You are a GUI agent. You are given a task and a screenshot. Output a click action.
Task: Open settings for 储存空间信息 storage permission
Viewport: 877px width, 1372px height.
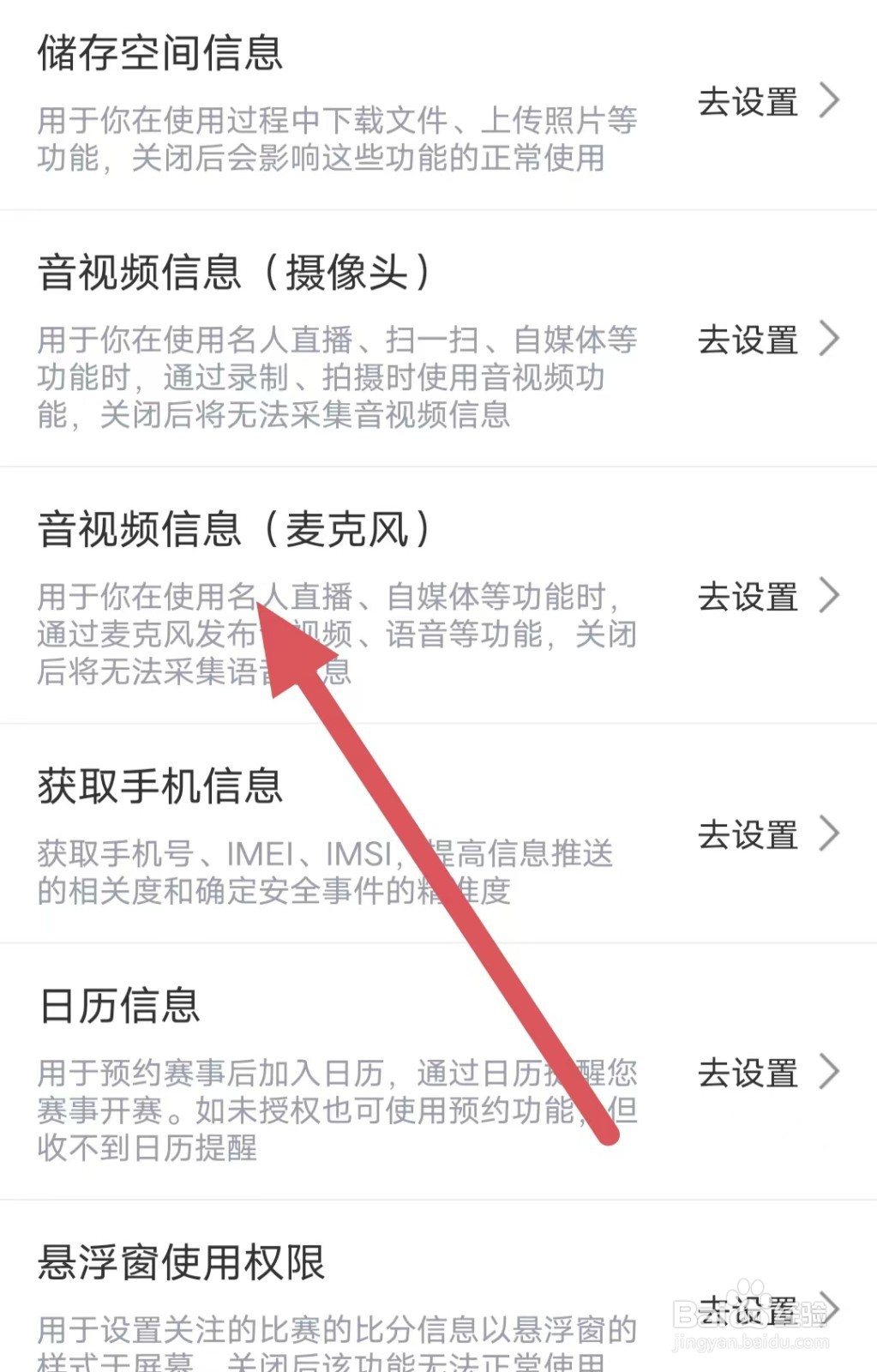[745, 102]
